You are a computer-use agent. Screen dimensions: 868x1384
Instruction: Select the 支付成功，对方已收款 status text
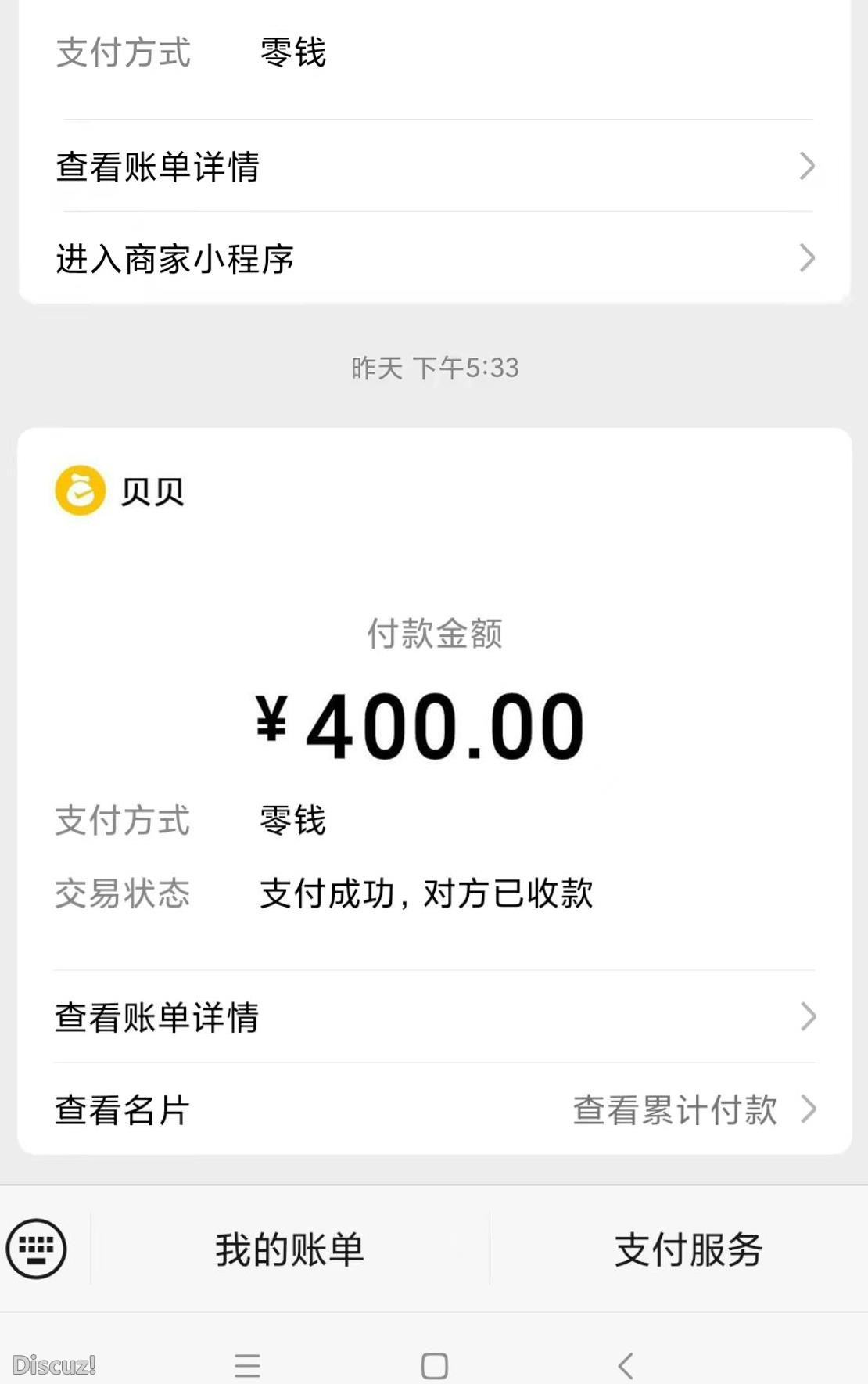point(427,894)
